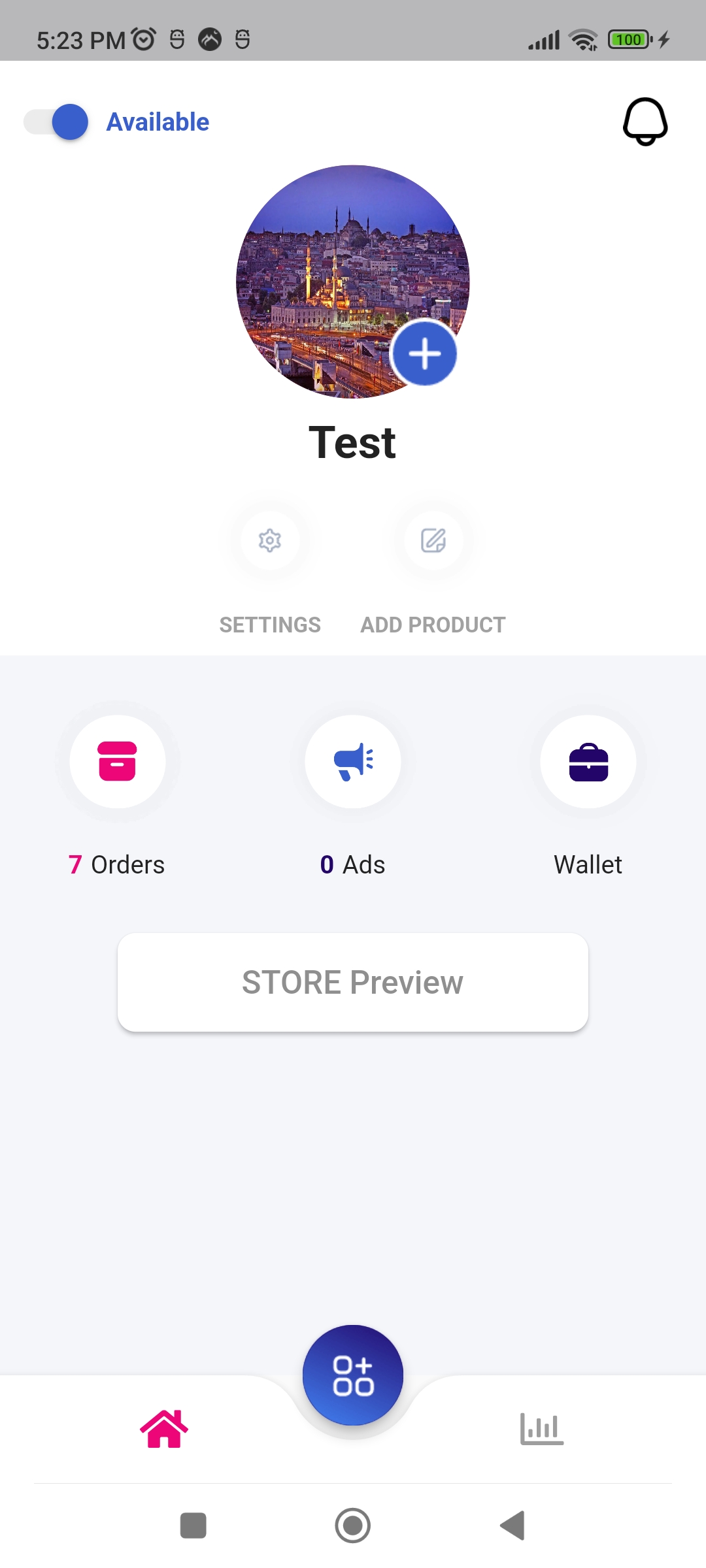The image size is (706, 1568).
Task: Tap the center floating add-grid button
Action: click(353, 1375)
